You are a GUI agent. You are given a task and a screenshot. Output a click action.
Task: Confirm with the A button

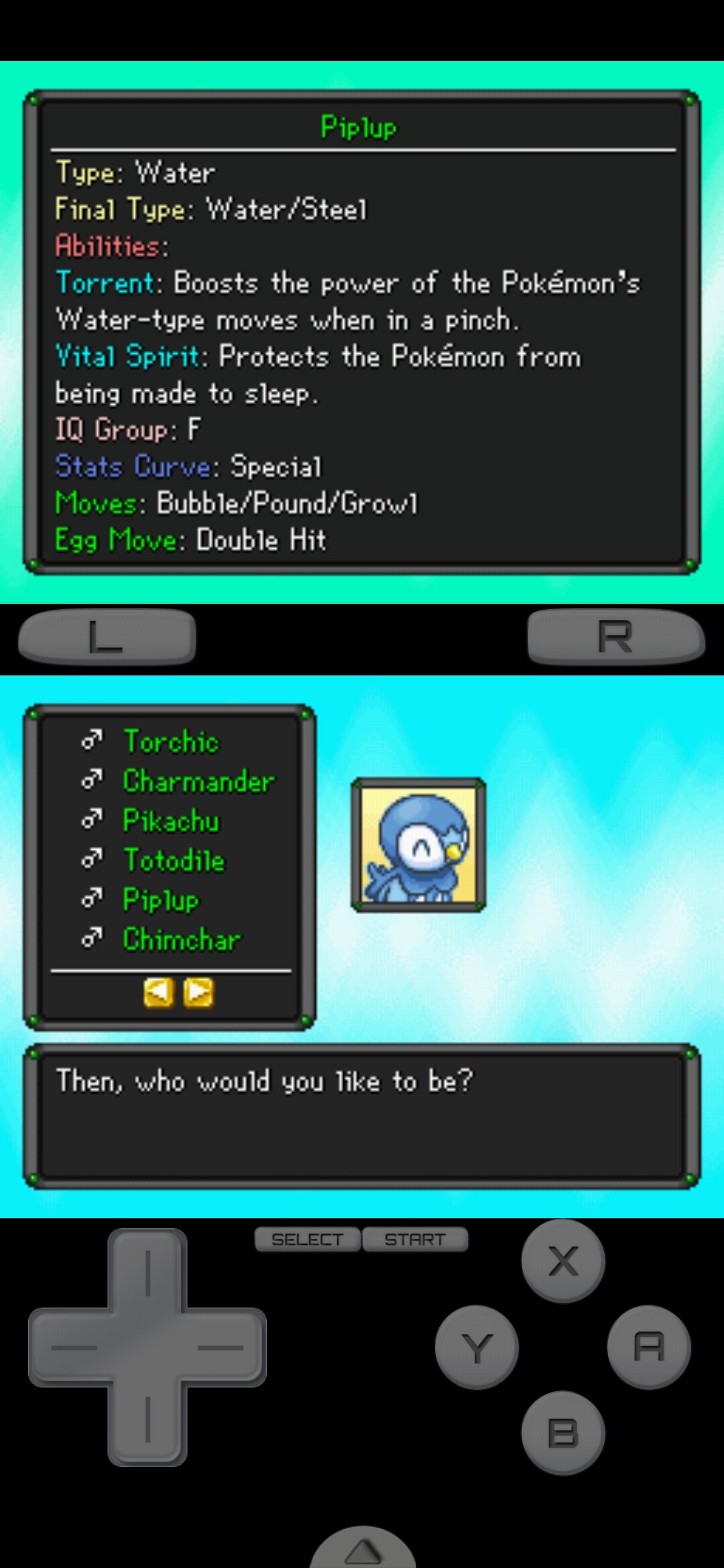coord(649,1347)
